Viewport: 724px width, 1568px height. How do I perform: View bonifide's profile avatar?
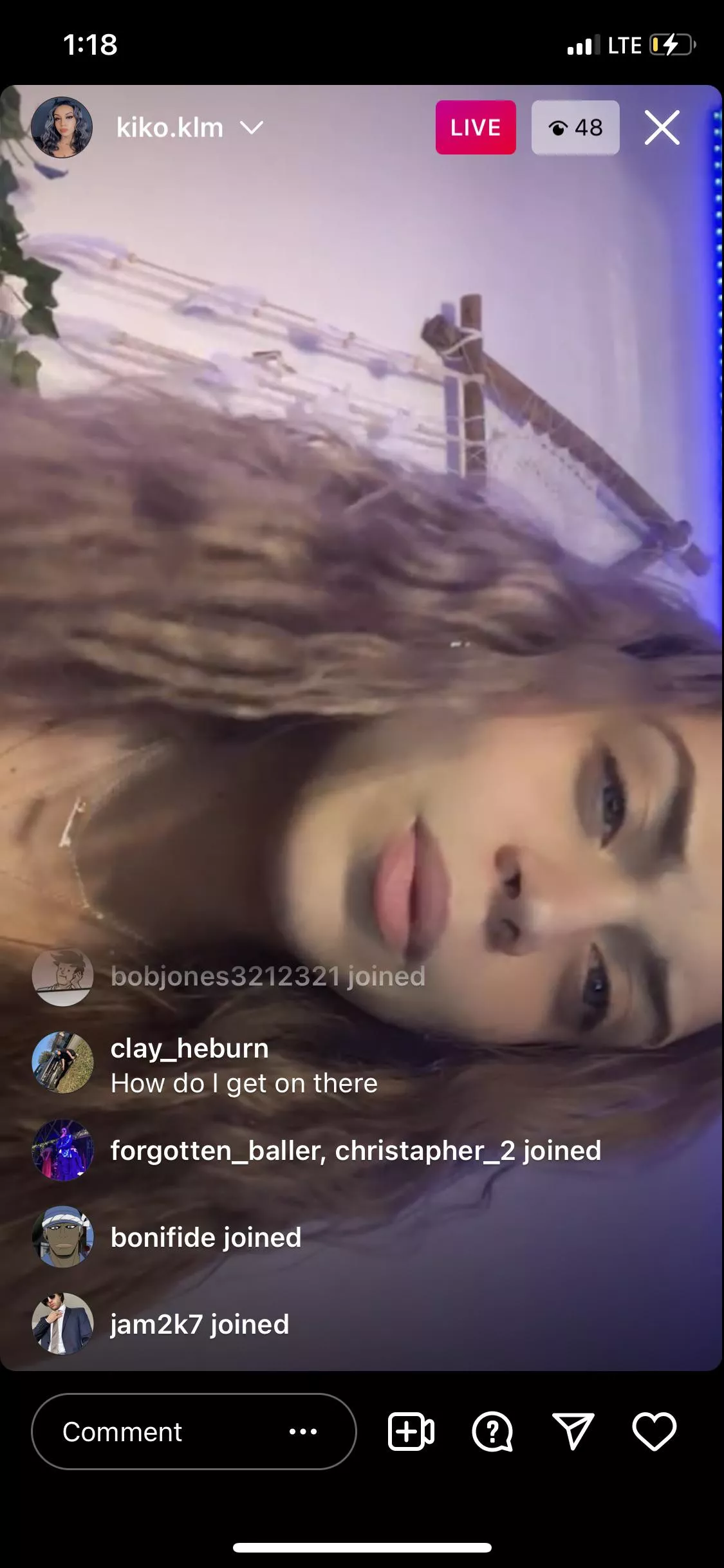click(62, 1237)
